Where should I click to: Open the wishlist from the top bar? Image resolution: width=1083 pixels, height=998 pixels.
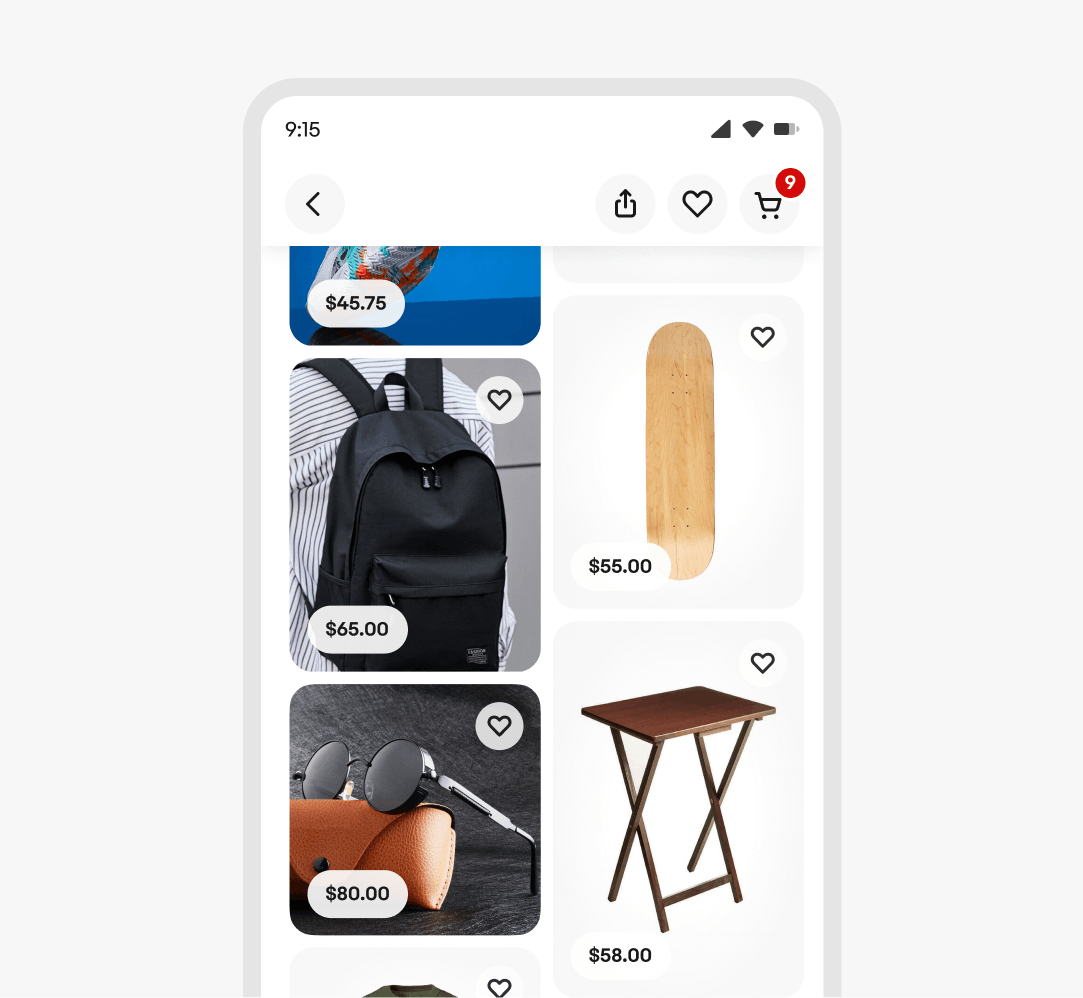point(697,204)
